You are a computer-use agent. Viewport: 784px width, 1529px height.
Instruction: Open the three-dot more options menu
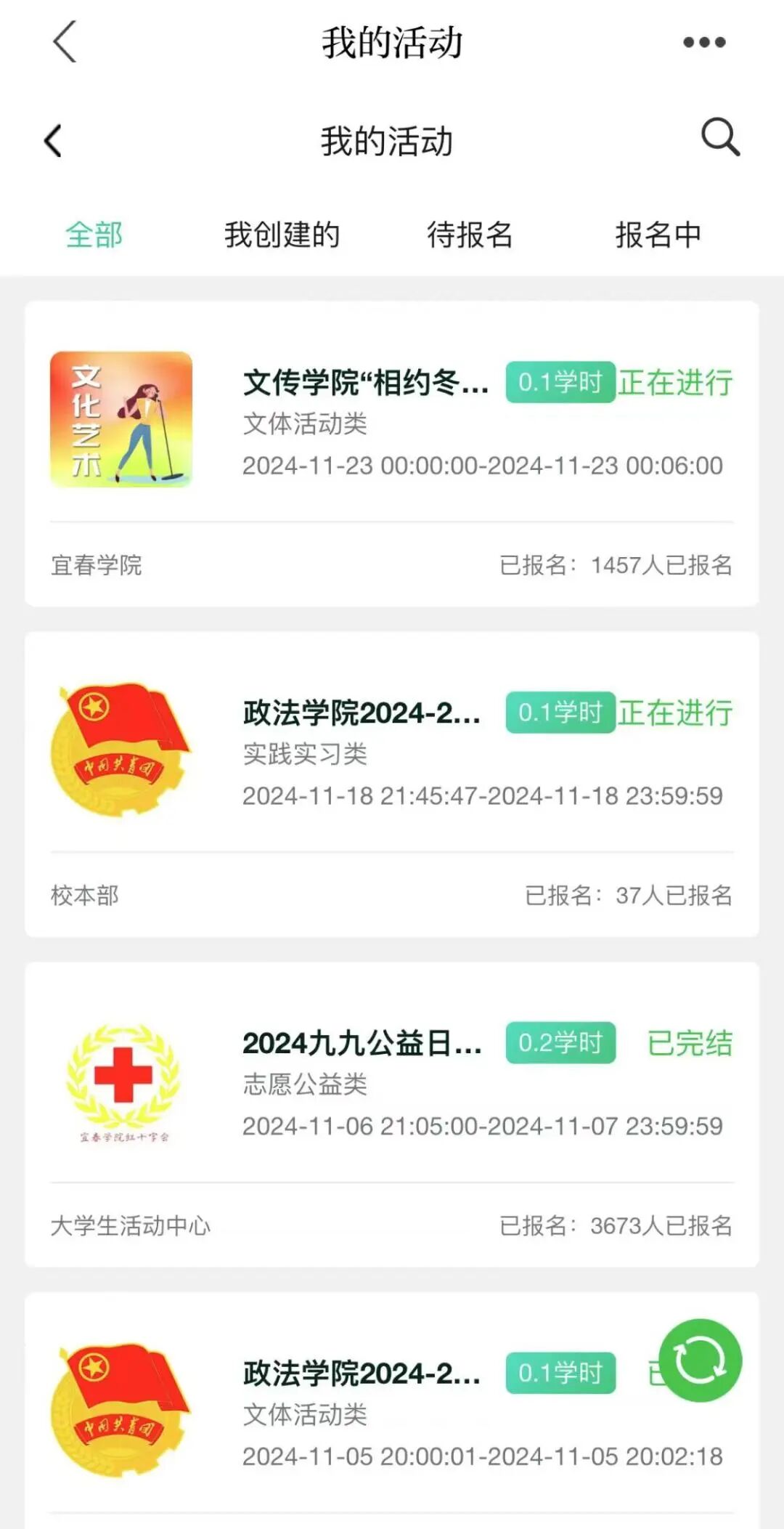tap(704, 42)
